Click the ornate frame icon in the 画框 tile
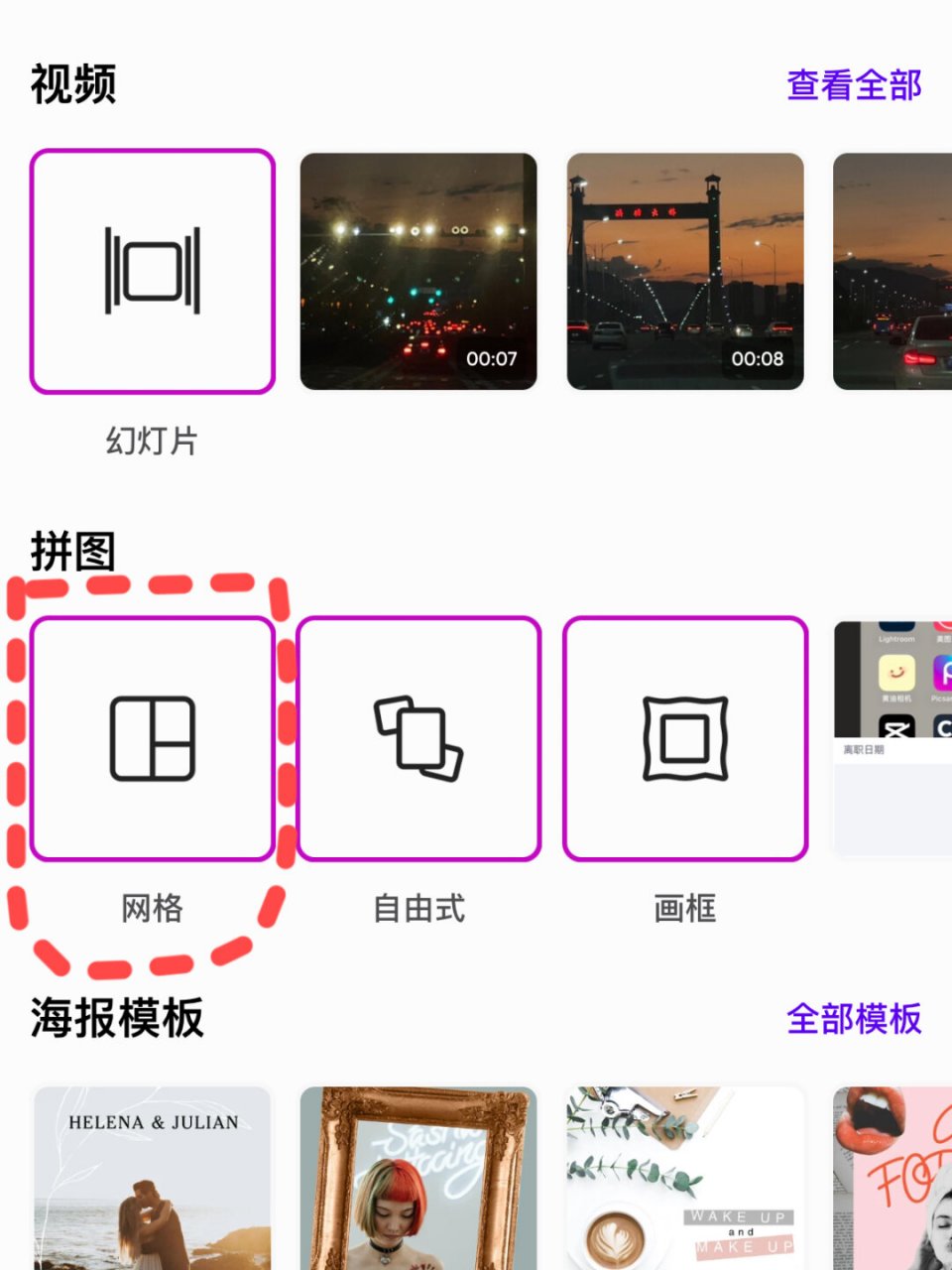This screenshot has height=1270, width=952. point(684,738)
